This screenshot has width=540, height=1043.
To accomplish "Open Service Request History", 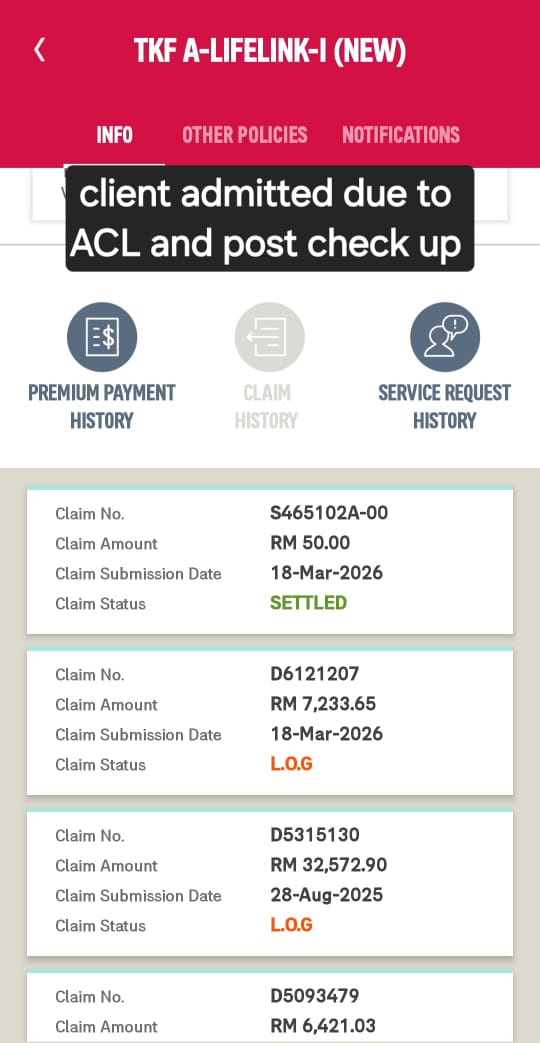I will 444,367.
